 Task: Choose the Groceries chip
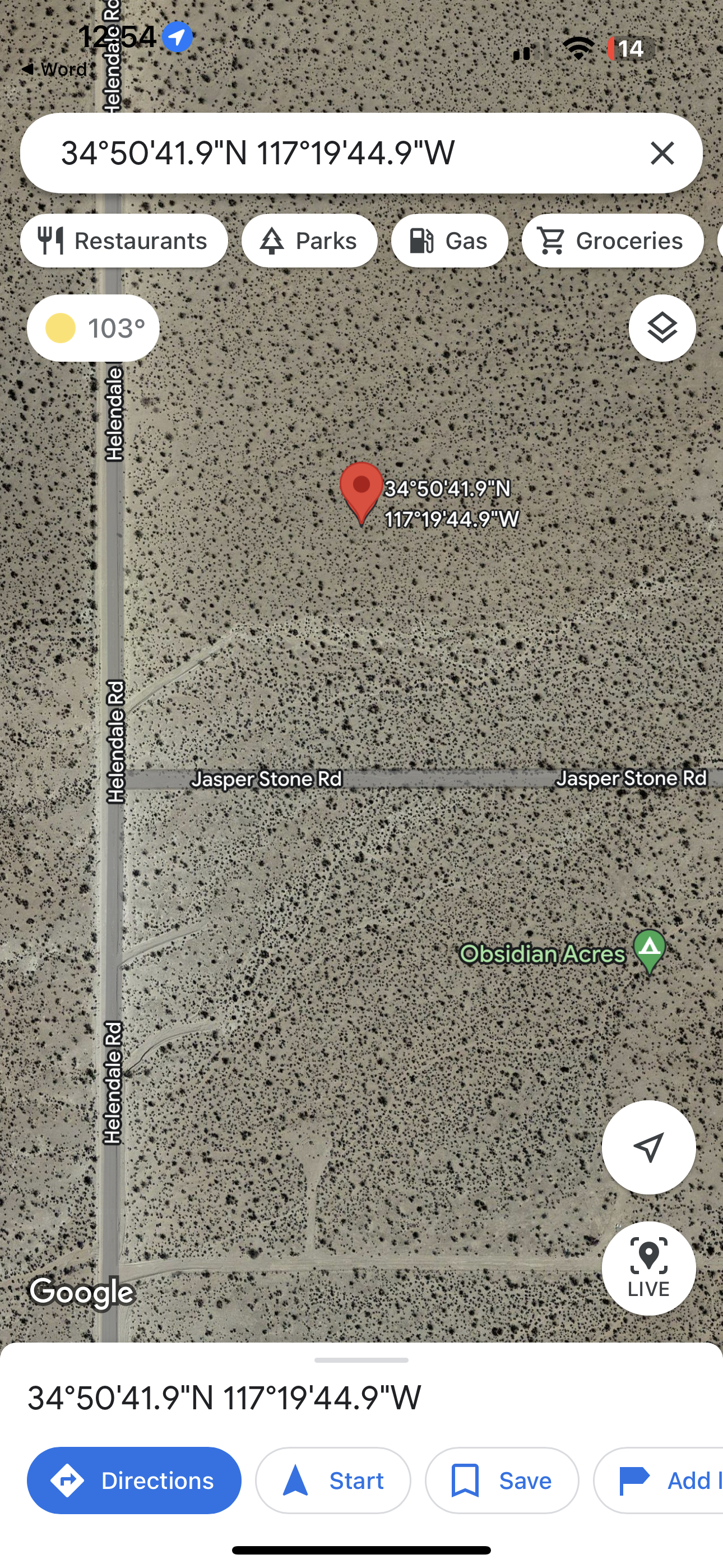[611, 241]
